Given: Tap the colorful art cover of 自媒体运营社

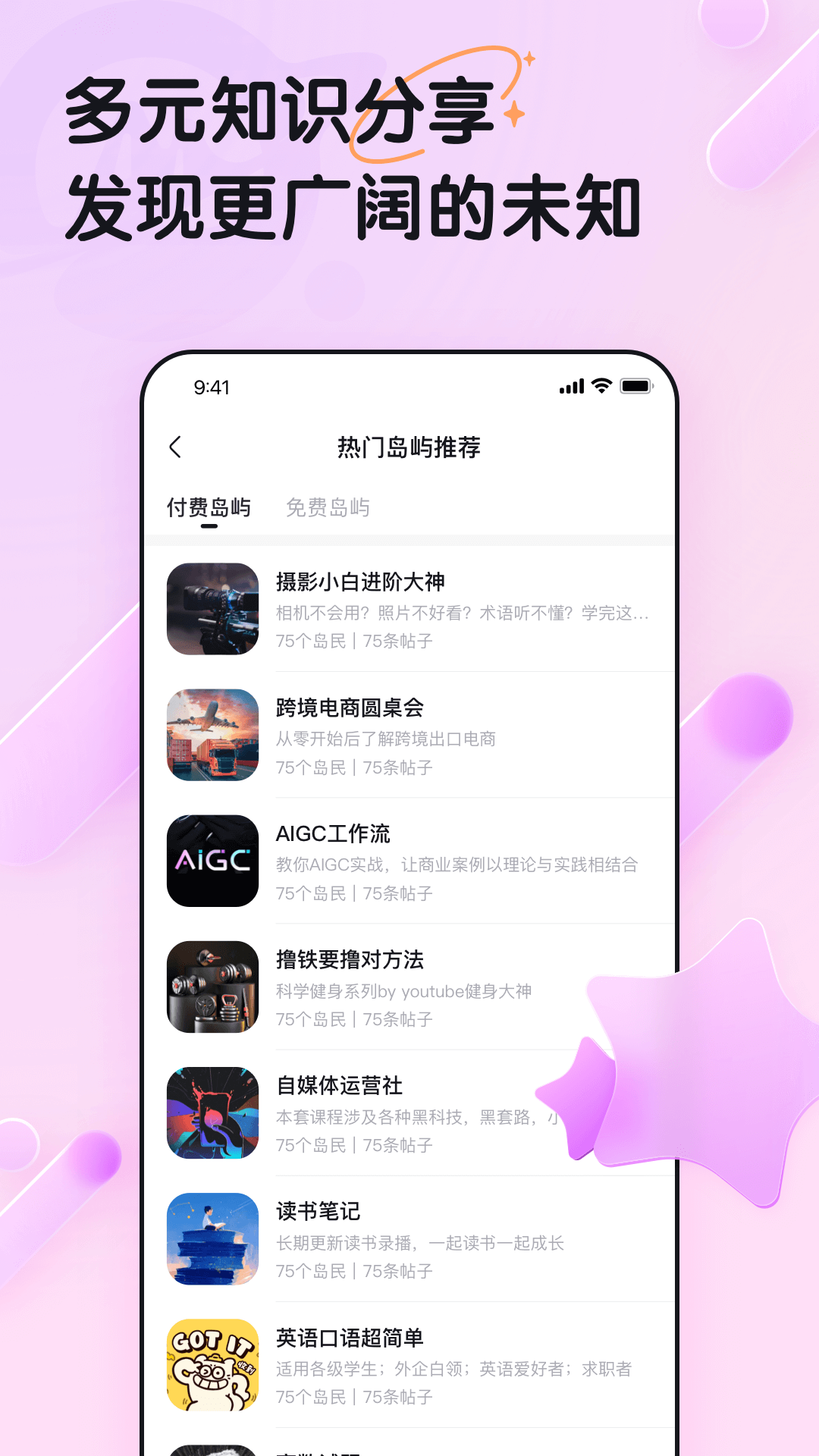Looking at the screenshot, I should [x=212, y=1114].
